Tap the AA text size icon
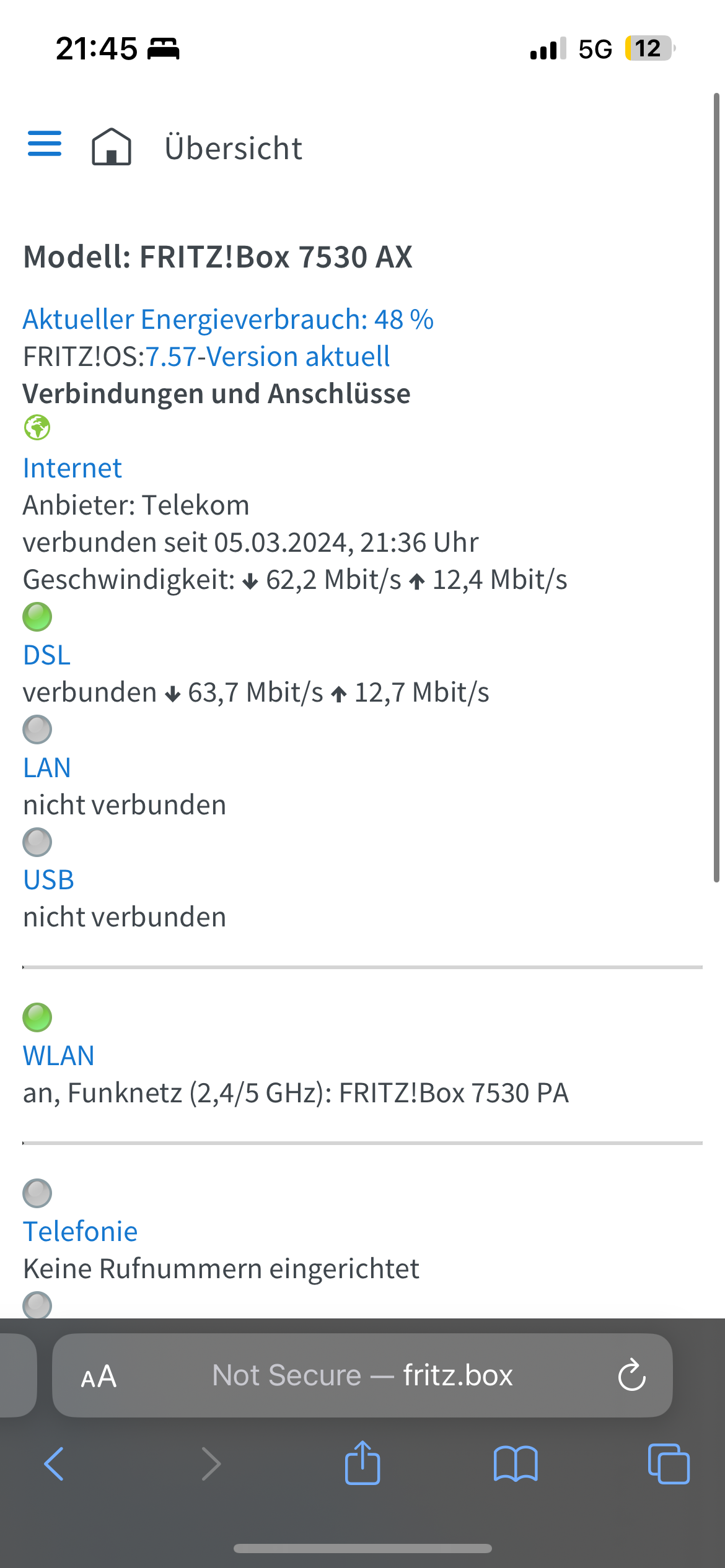725x1568 pixels. 98,1376
